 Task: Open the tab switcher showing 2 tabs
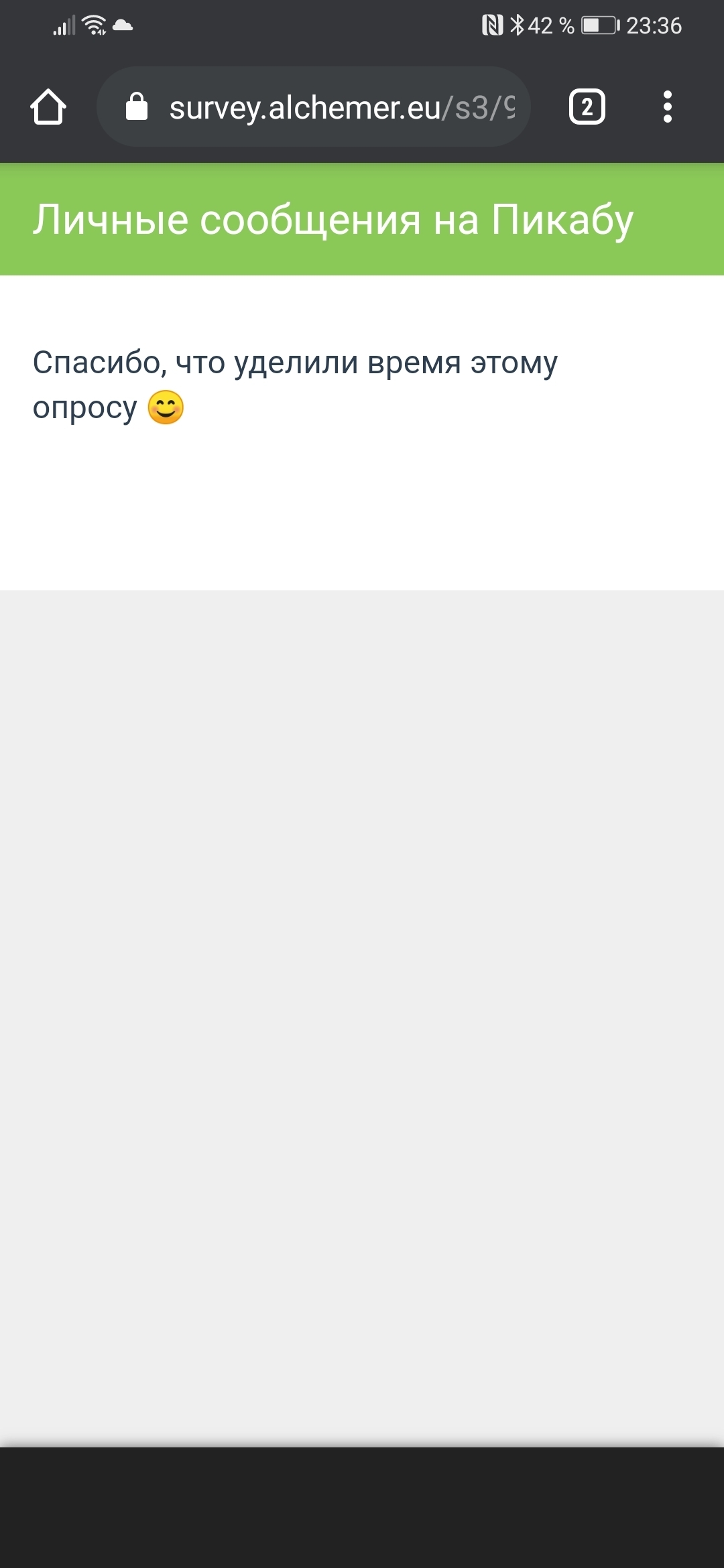[587, 107]
